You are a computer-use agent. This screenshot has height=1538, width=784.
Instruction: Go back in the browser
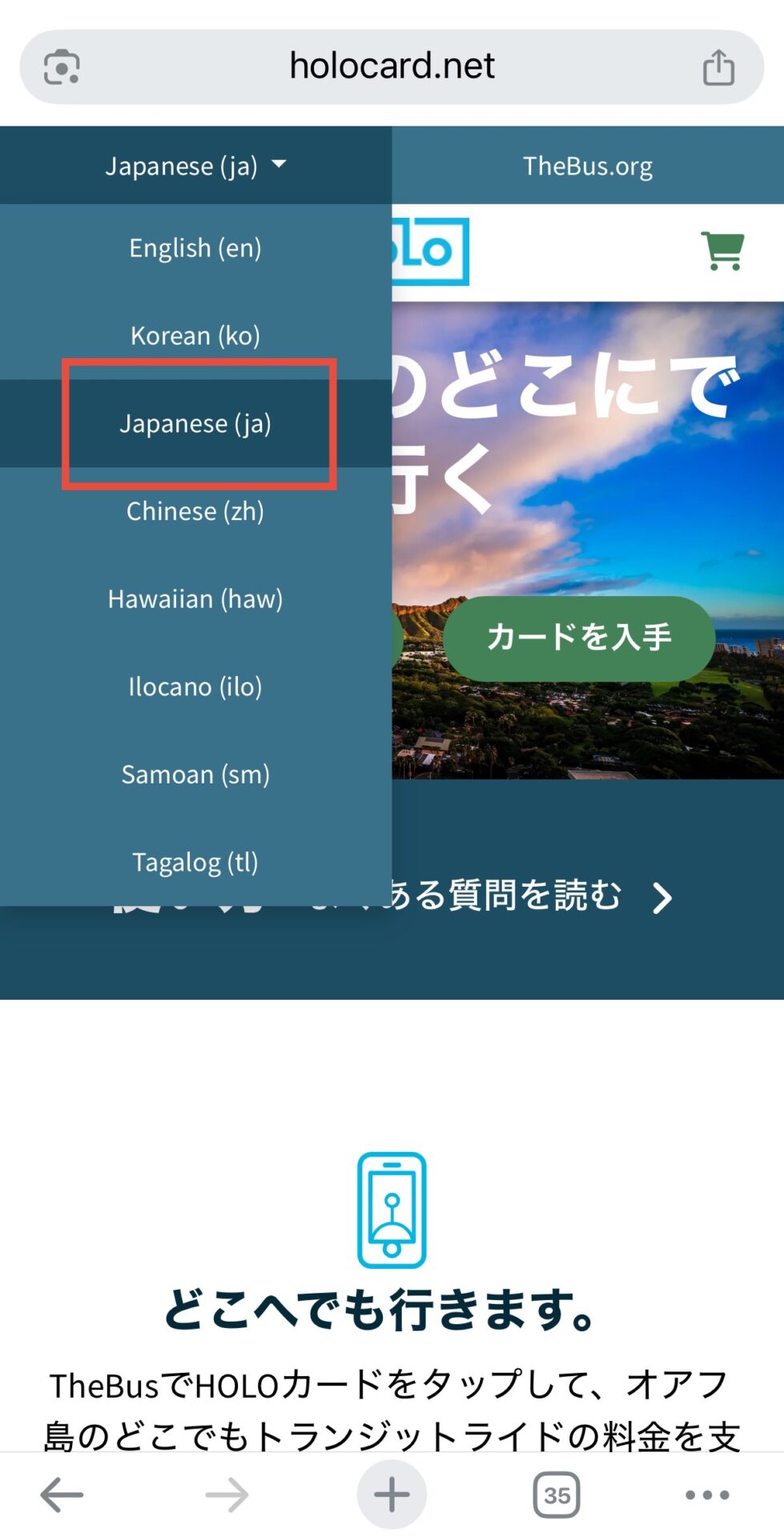pos(62,1495)
